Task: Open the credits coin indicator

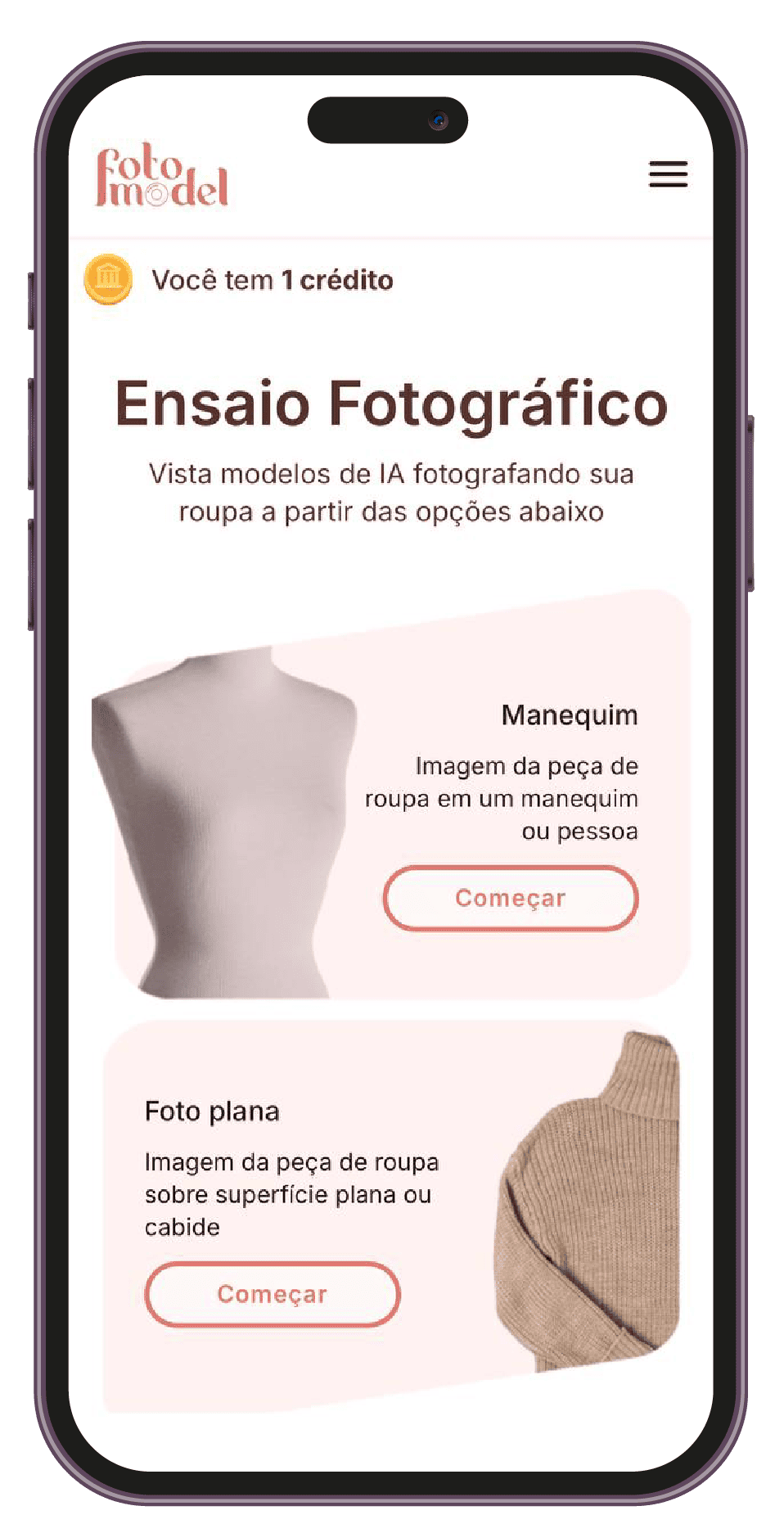Action: tap(108, 279)
